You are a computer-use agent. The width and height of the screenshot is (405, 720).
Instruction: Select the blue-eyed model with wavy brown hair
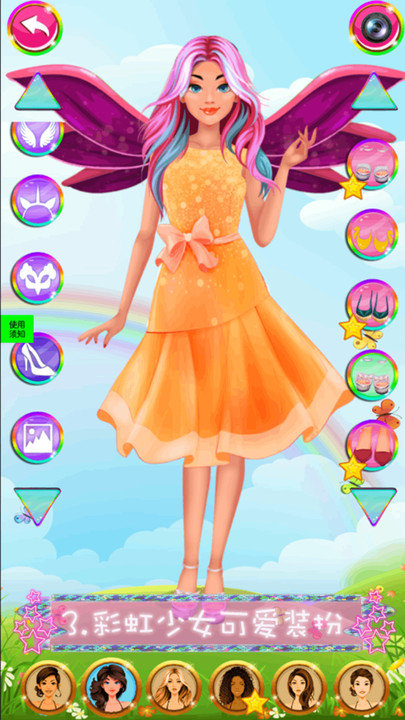[x=111, y=687]
